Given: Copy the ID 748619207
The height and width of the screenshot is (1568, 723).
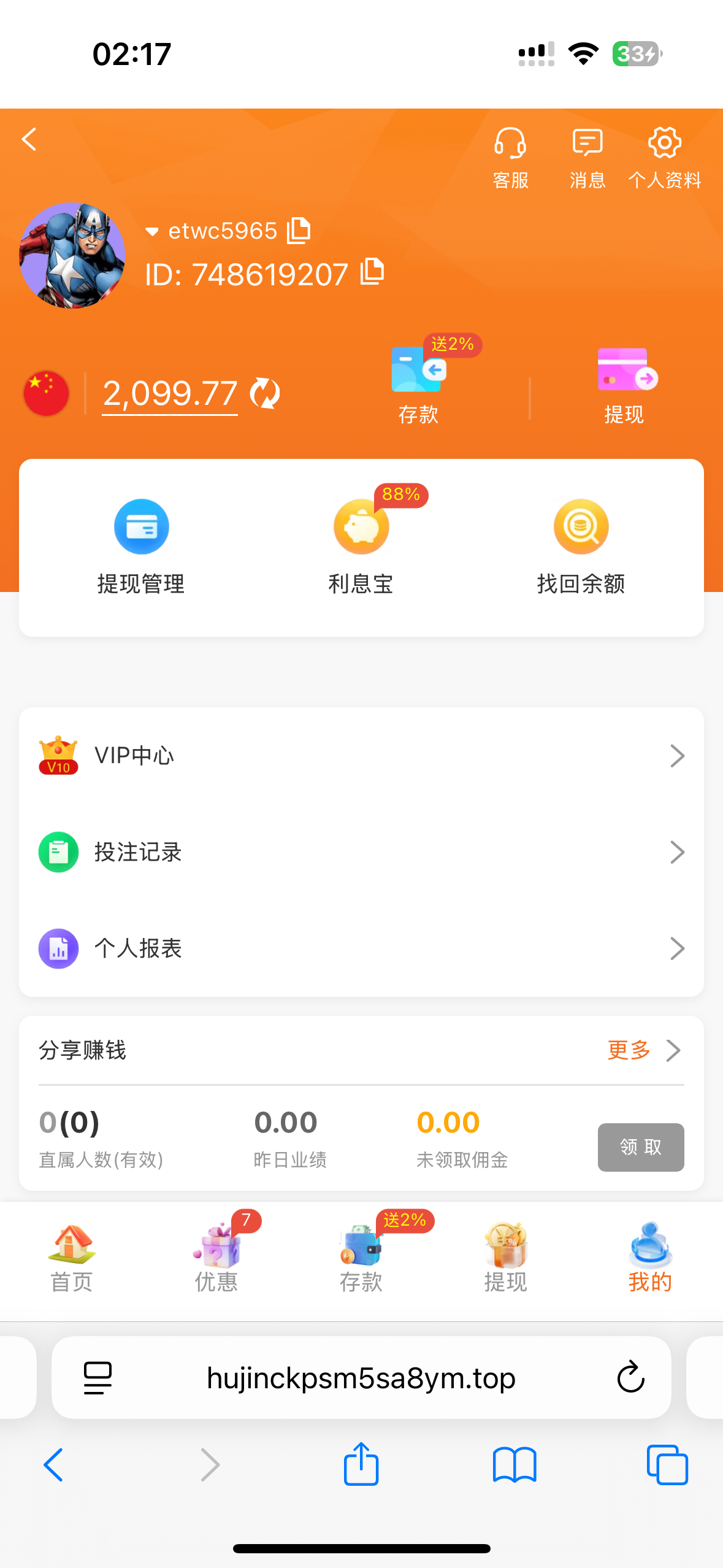Looking at the screenshot, I should (x=372, y=272).
